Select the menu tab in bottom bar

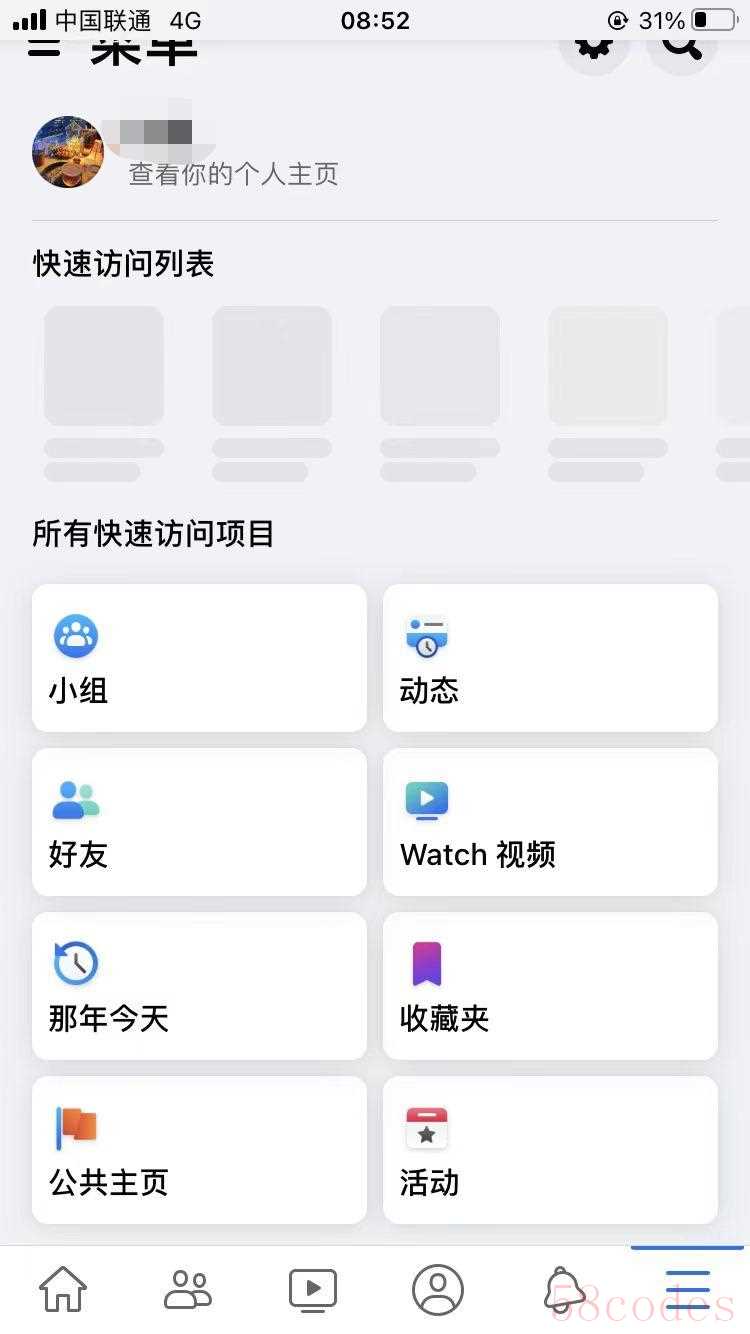(x=688, y=1289)
